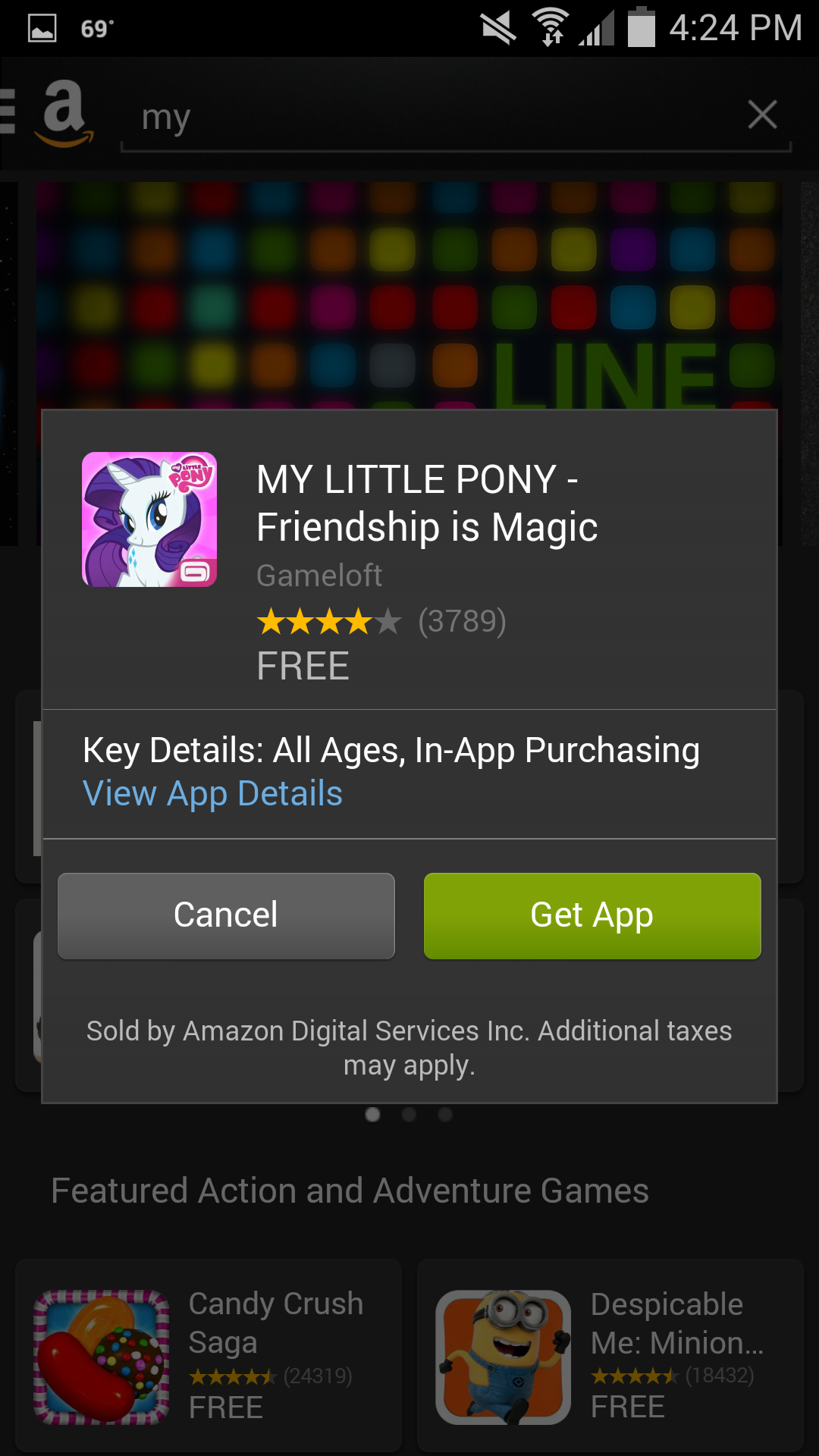Tap the Get App button
This screenshot has height=1456, width=819.
pos(592,915)
